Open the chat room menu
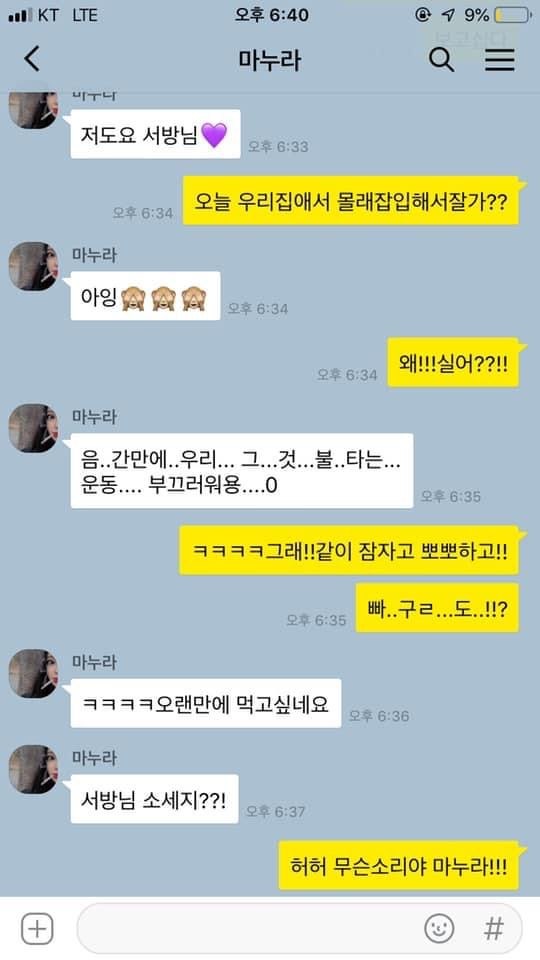The height and width of the screenshot is (960, 540). click(500, 60)
